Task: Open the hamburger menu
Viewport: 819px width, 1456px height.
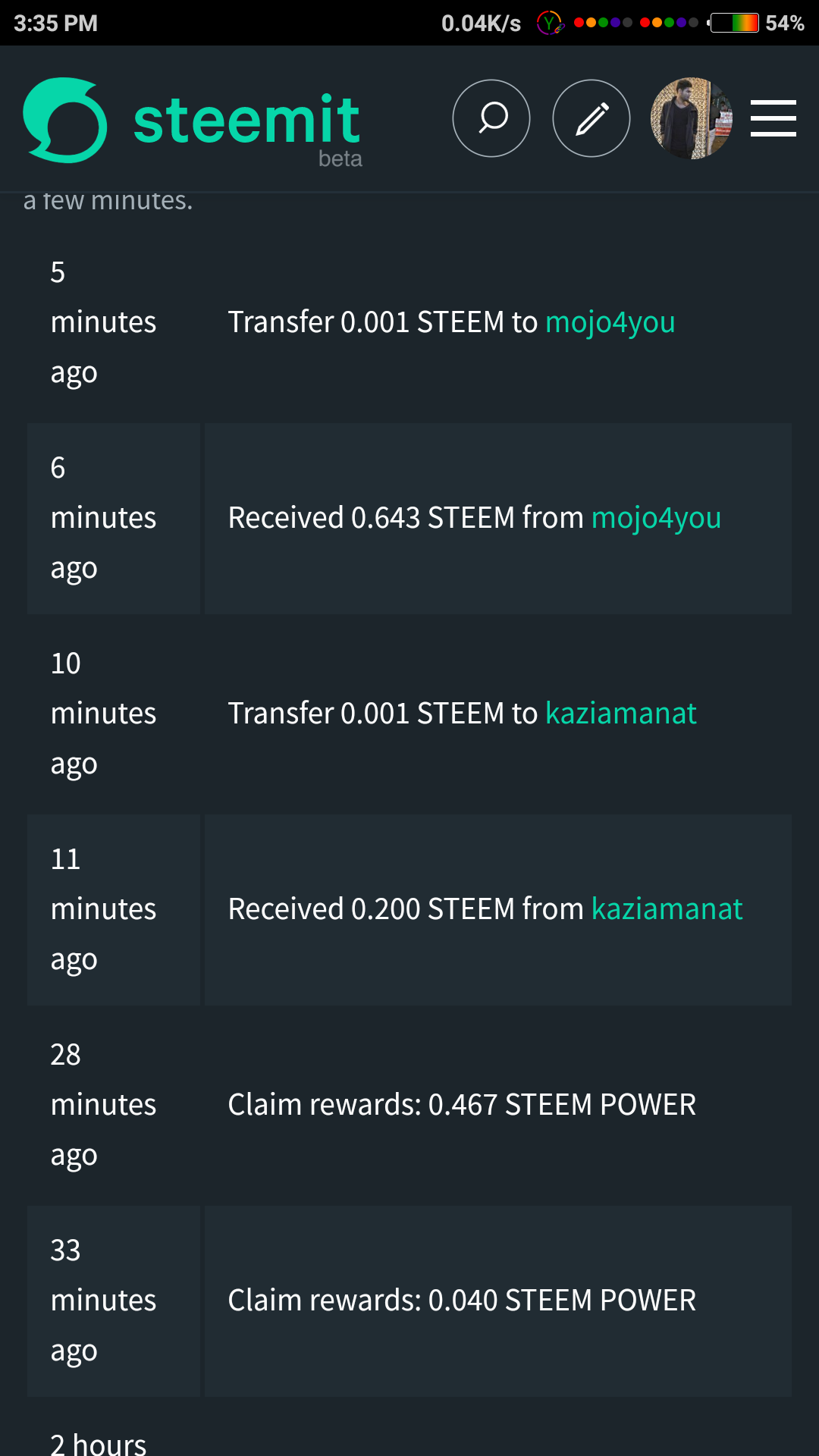Action: 773,118
